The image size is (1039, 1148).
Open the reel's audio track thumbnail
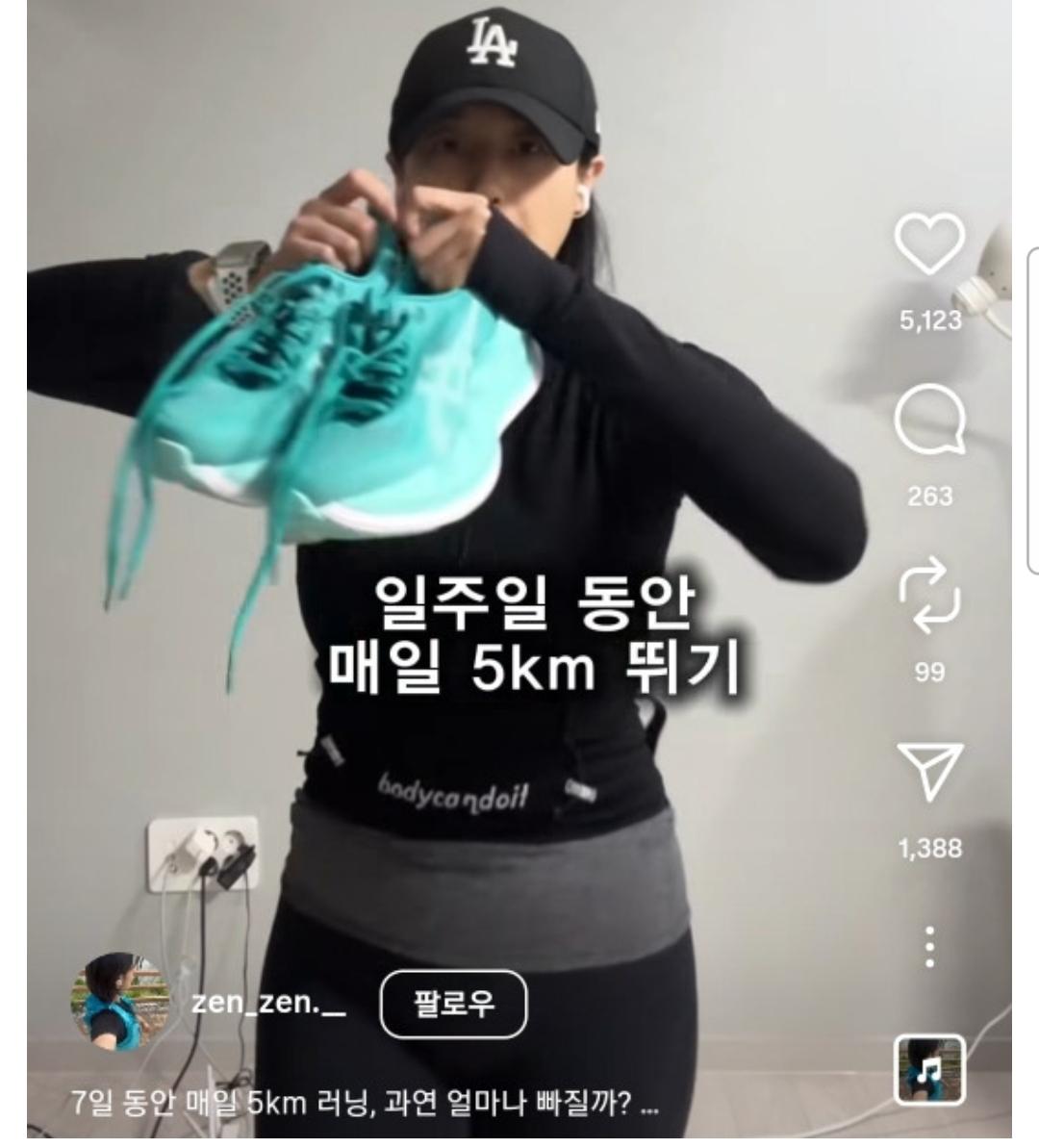coord(928,1069)
